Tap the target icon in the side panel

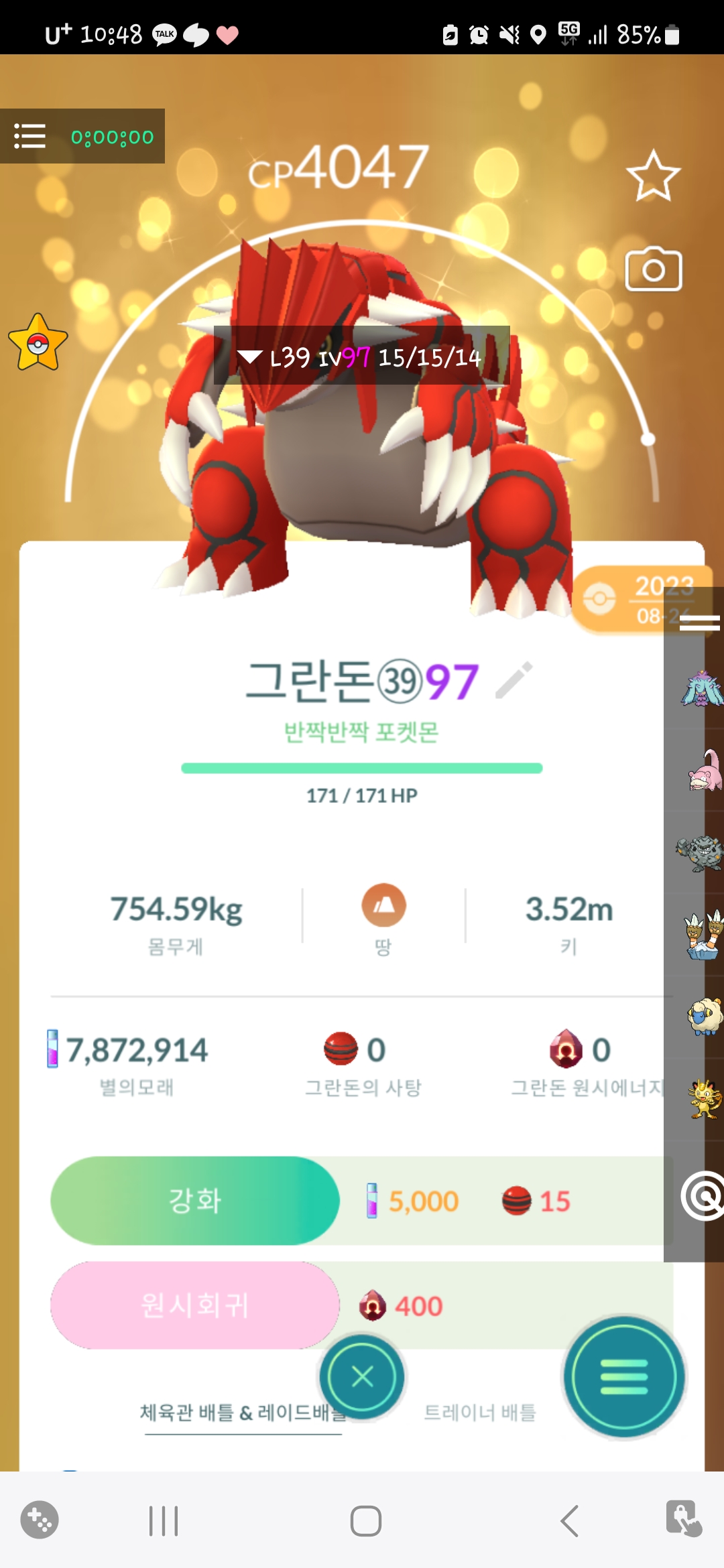[704, 1196]
